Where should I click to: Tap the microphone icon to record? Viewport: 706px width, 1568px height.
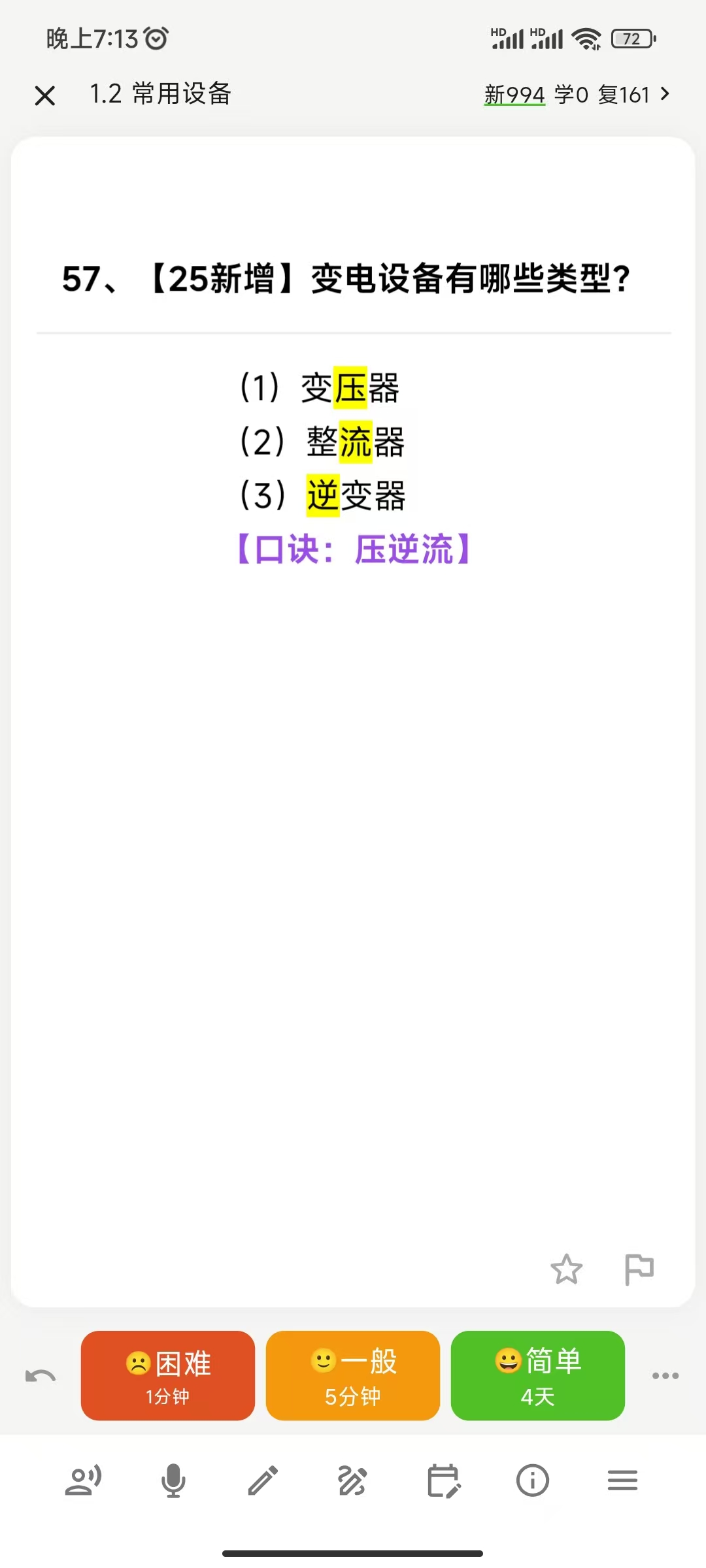(x=173, y=1480)
